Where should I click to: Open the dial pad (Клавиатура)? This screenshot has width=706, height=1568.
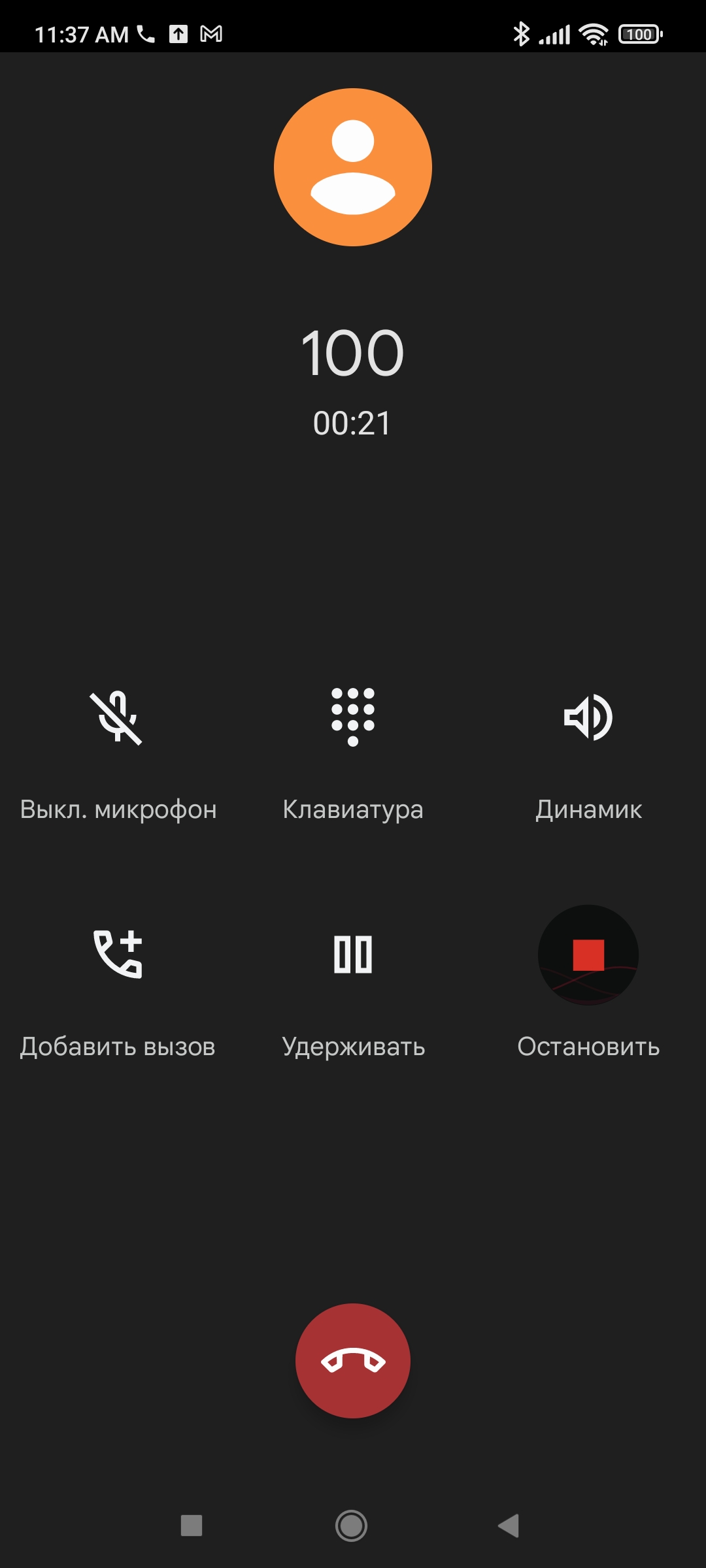point(352,717)
